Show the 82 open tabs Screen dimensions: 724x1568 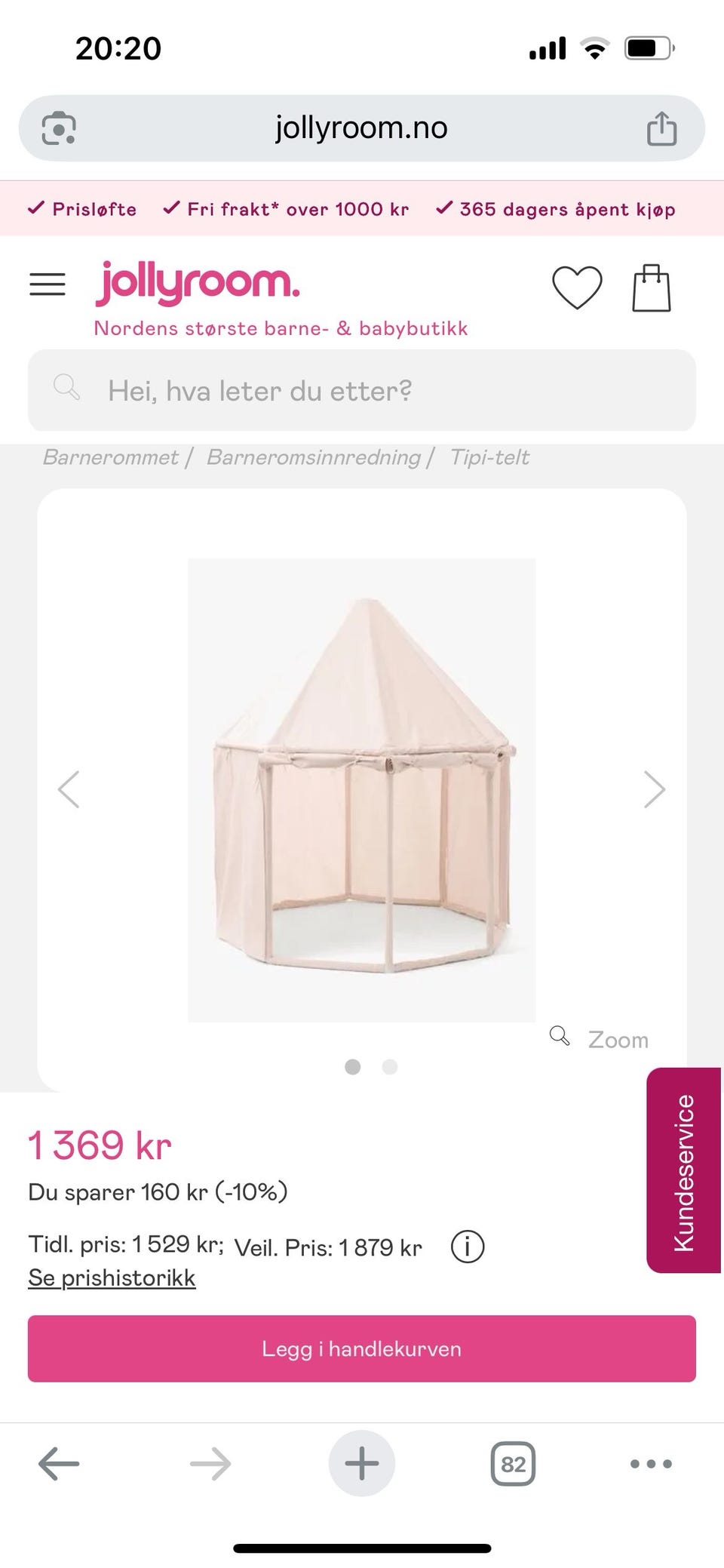513,1464
